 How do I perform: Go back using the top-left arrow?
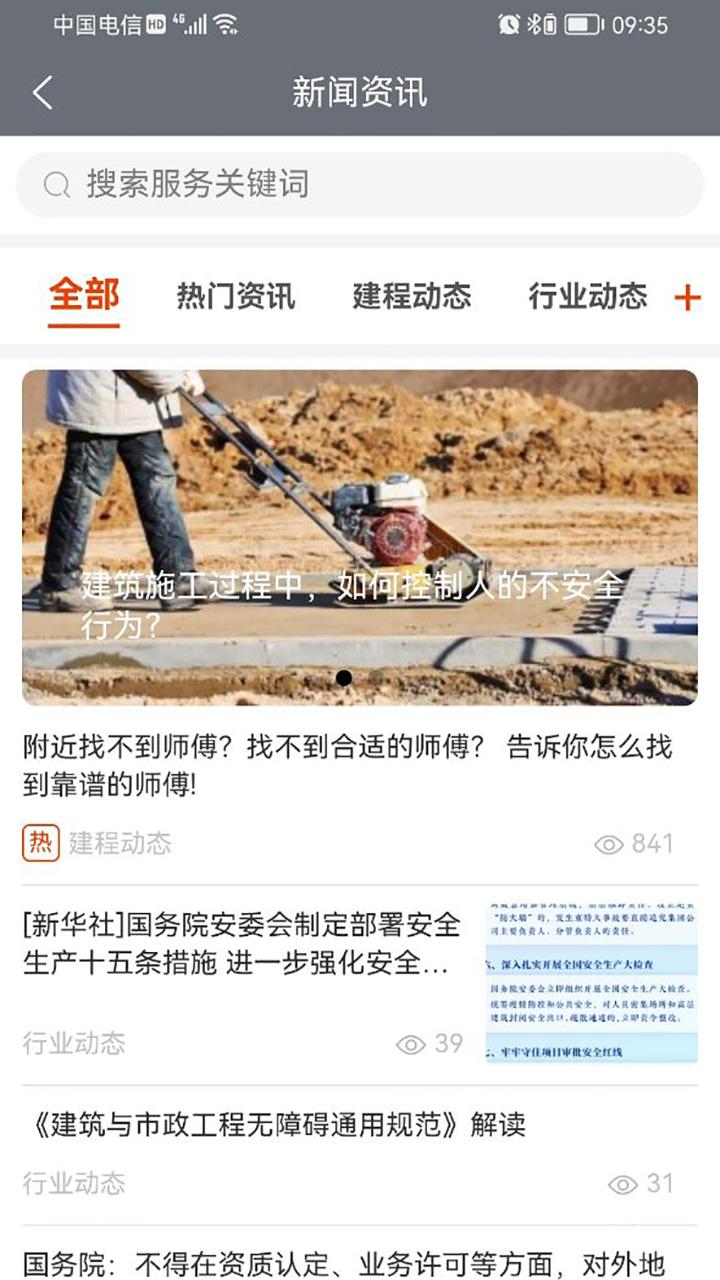pos(42,93)
